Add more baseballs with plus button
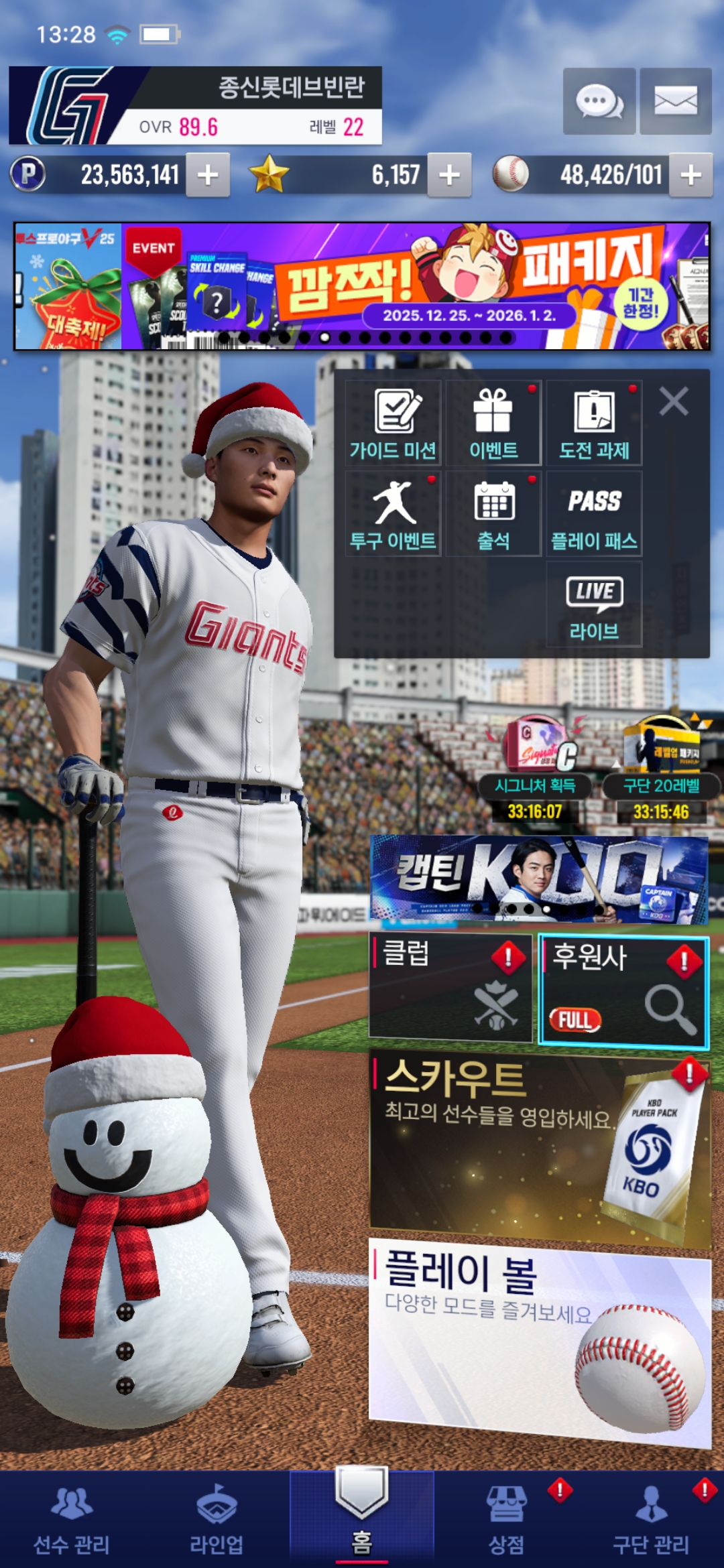 coord(690,175)
